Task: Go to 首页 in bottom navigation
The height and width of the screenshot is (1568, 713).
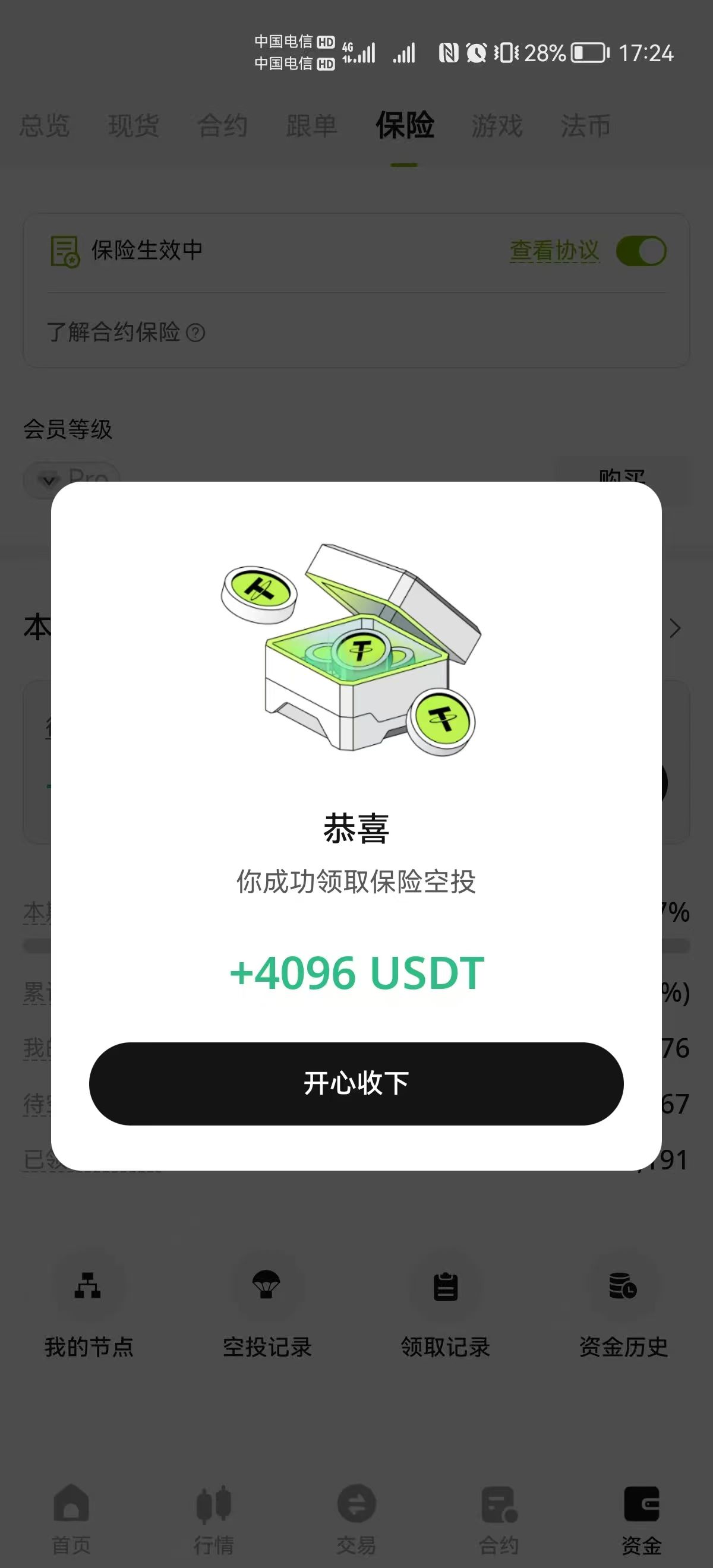Action: tap(71, 1518)
